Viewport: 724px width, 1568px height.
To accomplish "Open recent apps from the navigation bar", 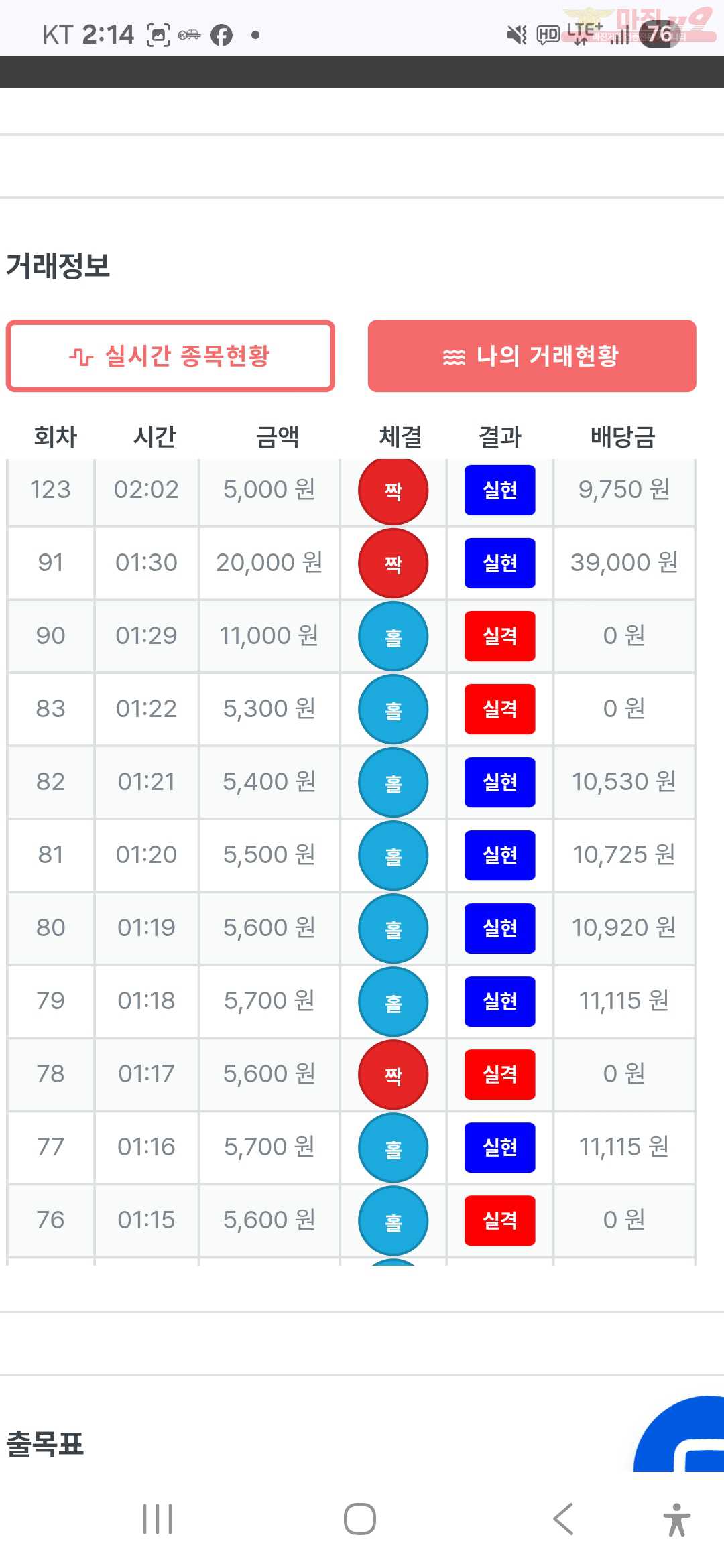I will tap(158, 1518).
